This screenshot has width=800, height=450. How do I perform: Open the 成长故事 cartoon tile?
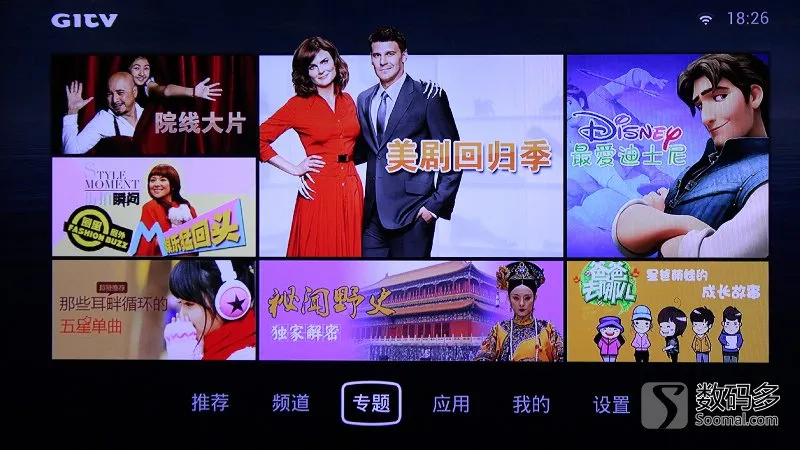pyautogui.click(x=667, y=310)
